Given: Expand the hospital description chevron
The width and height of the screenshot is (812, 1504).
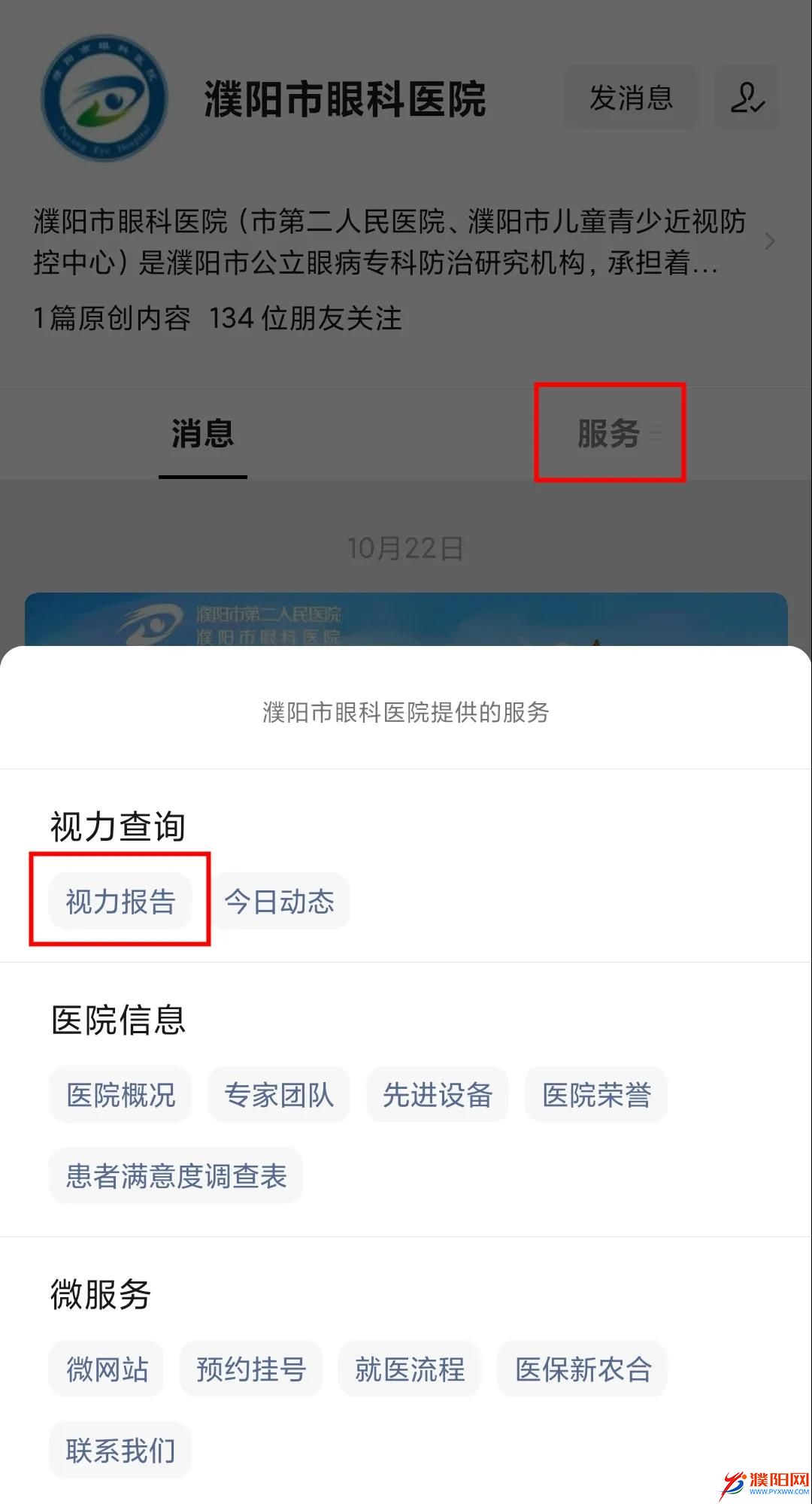Looking at the screenshot, I should click(x=769, y=241).
